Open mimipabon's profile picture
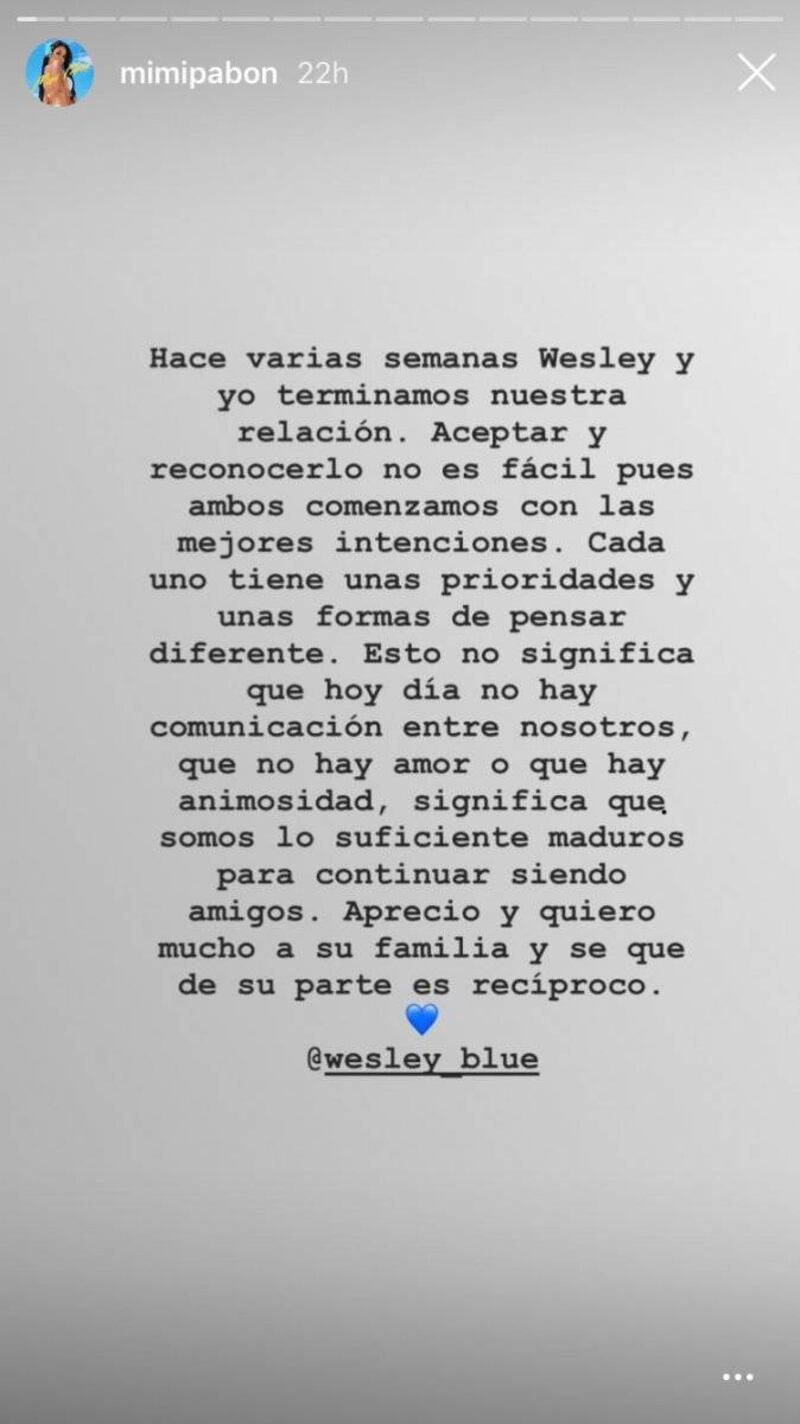This screenshot has height=1424, width=800. point(60,73)
